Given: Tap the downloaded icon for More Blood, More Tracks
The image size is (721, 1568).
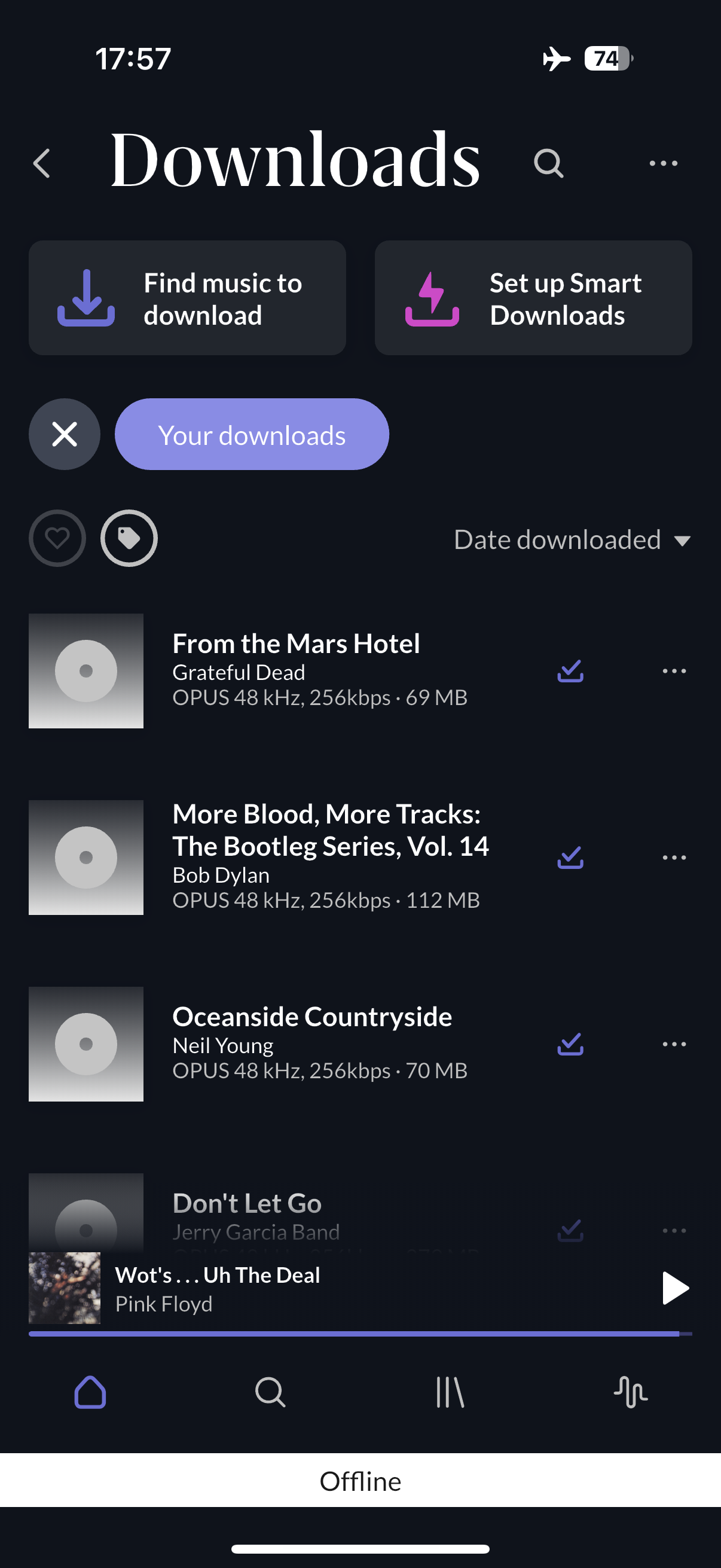Looking at the screenshot, I should (570, 857).
